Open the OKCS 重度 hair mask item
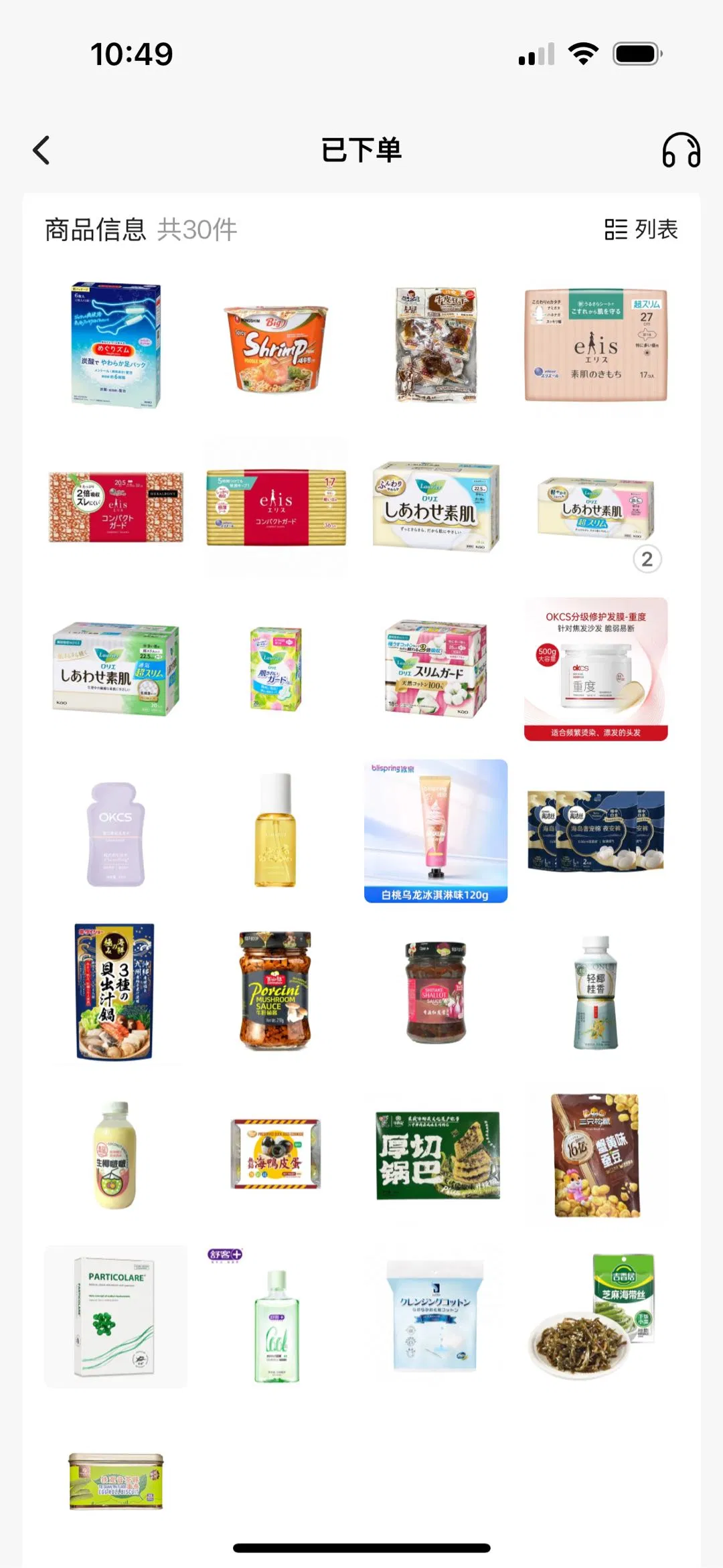Viewport: 723px width, 1568px height. tap(596, 670)
